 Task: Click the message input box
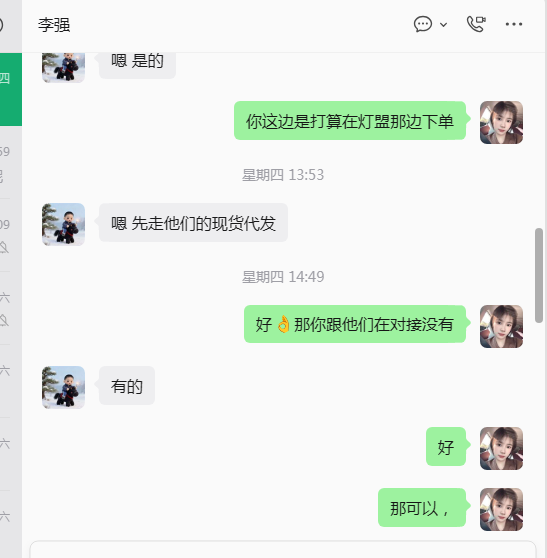click(x=283, y=549)
